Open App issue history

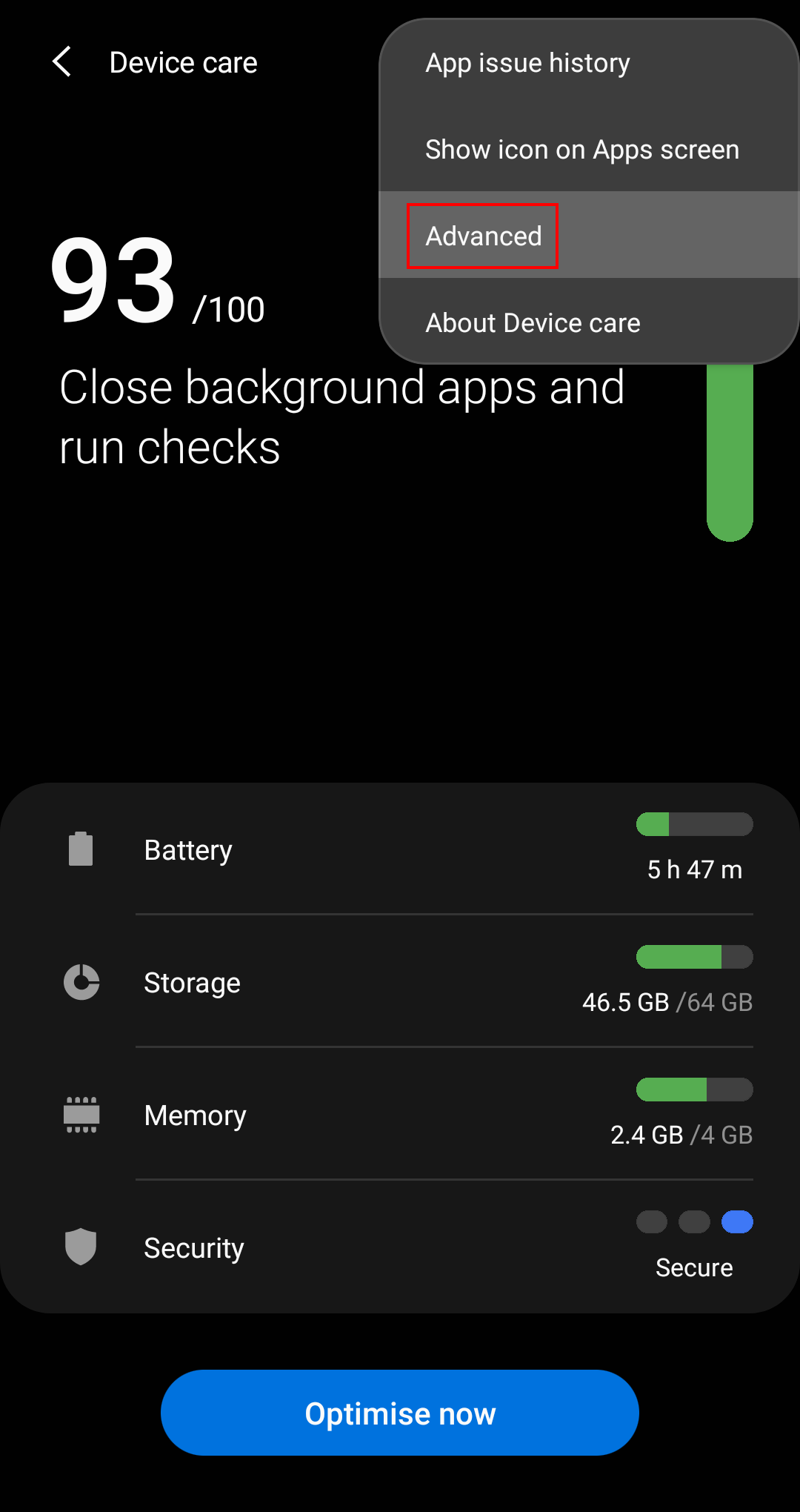click(x=527, y=64)
